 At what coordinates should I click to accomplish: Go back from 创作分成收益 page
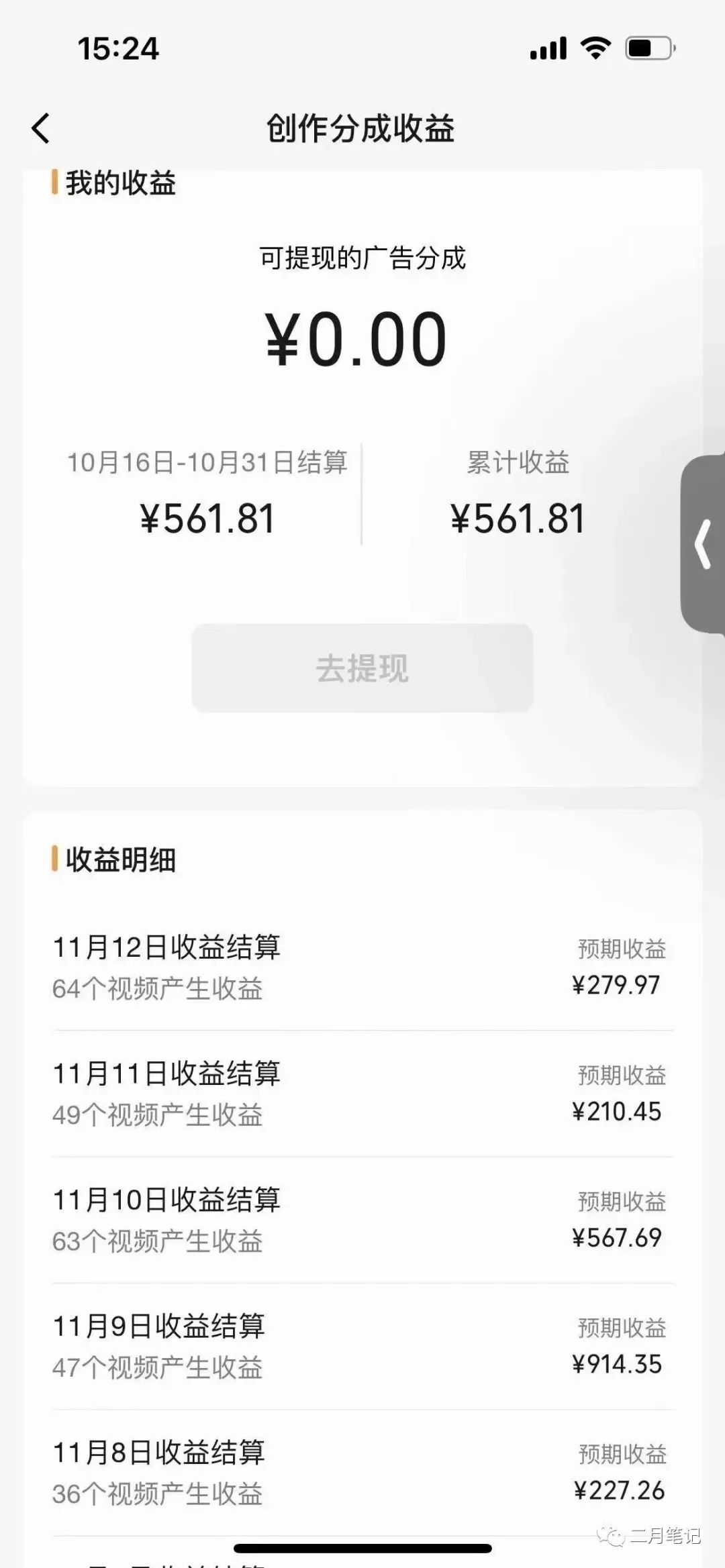(41, 128)
